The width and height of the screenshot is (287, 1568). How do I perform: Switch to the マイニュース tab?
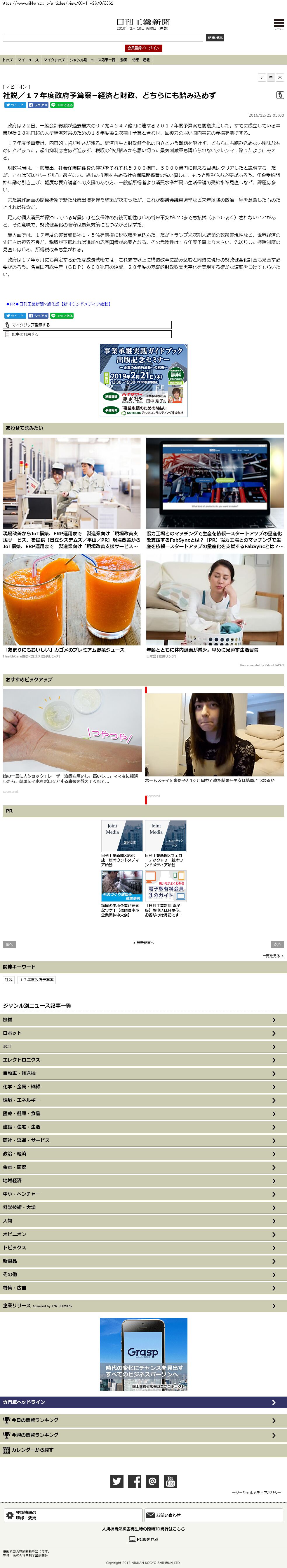click(28, 60)
